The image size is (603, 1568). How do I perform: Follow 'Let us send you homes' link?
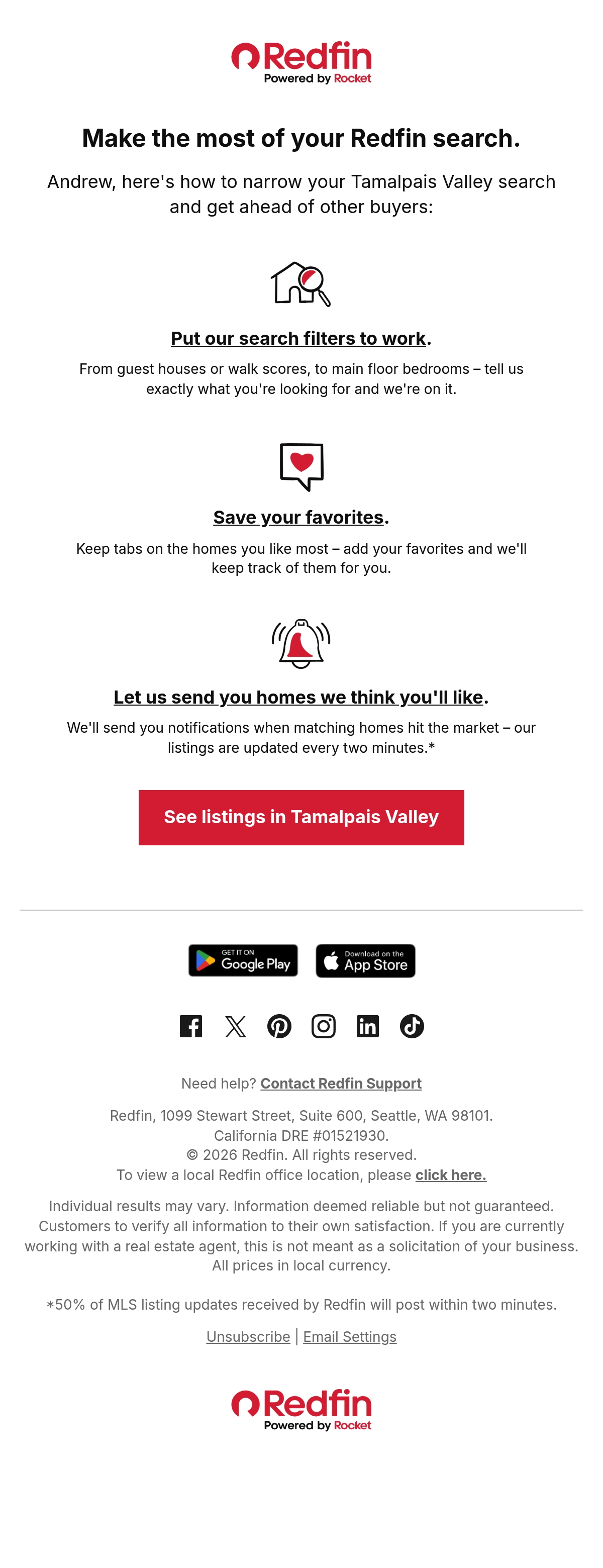(298, 697)
